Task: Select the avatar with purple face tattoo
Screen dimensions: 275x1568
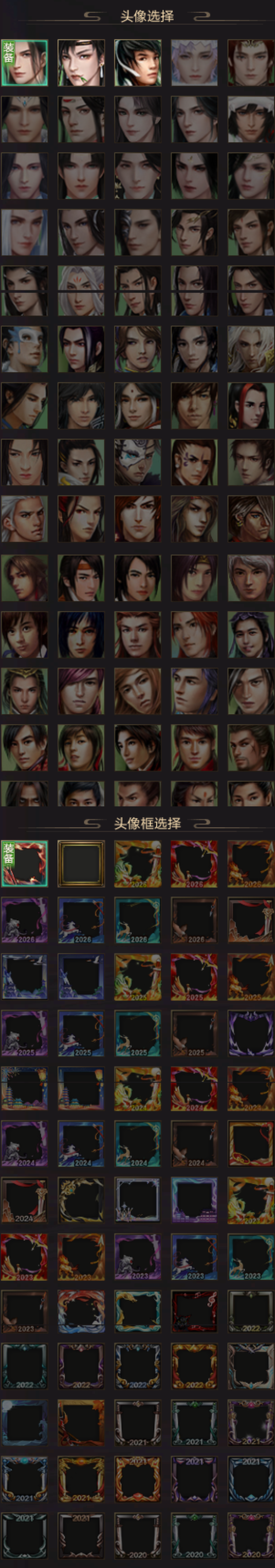Action: point(194,463)
